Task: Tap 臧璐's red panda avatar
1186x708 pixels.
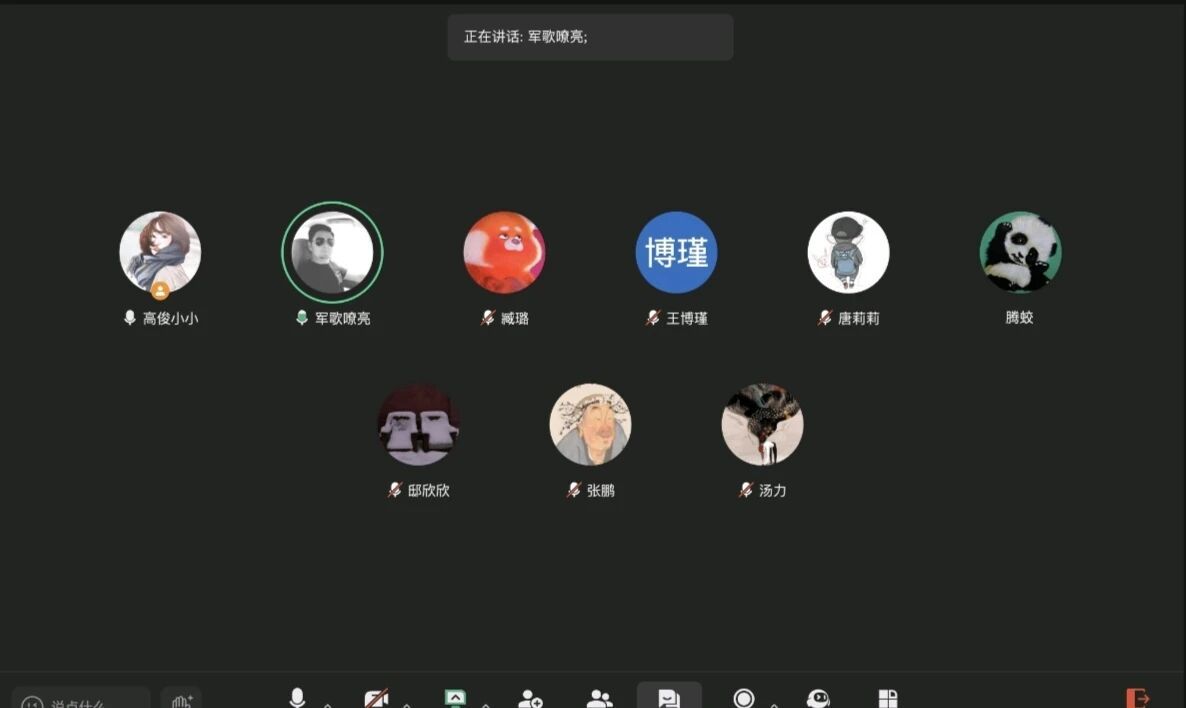Action: (x=504, y=252)
